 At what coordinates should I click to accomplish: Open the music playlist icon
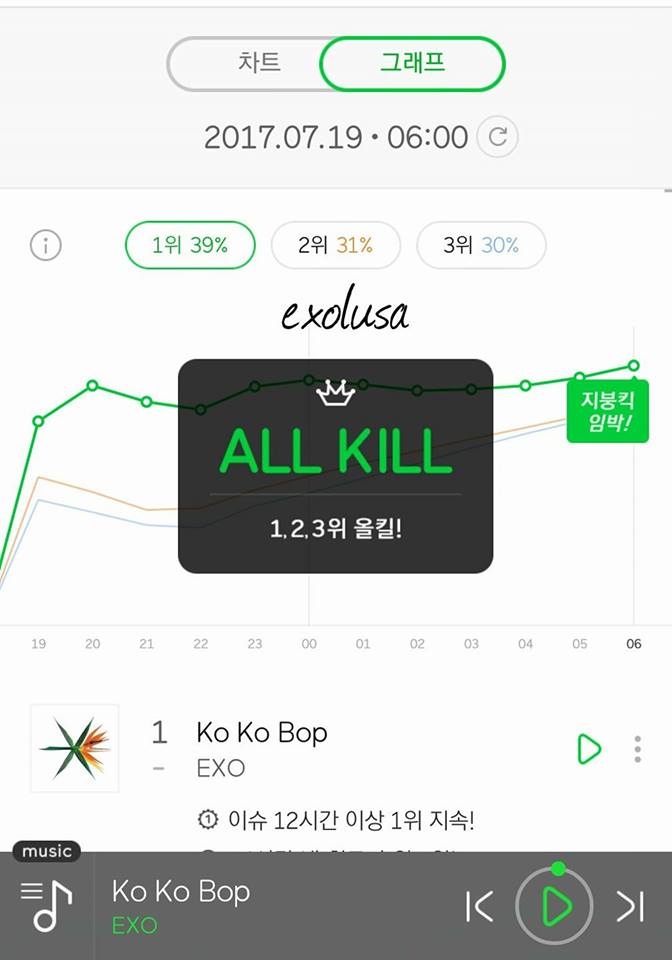[x=46, y=905]
